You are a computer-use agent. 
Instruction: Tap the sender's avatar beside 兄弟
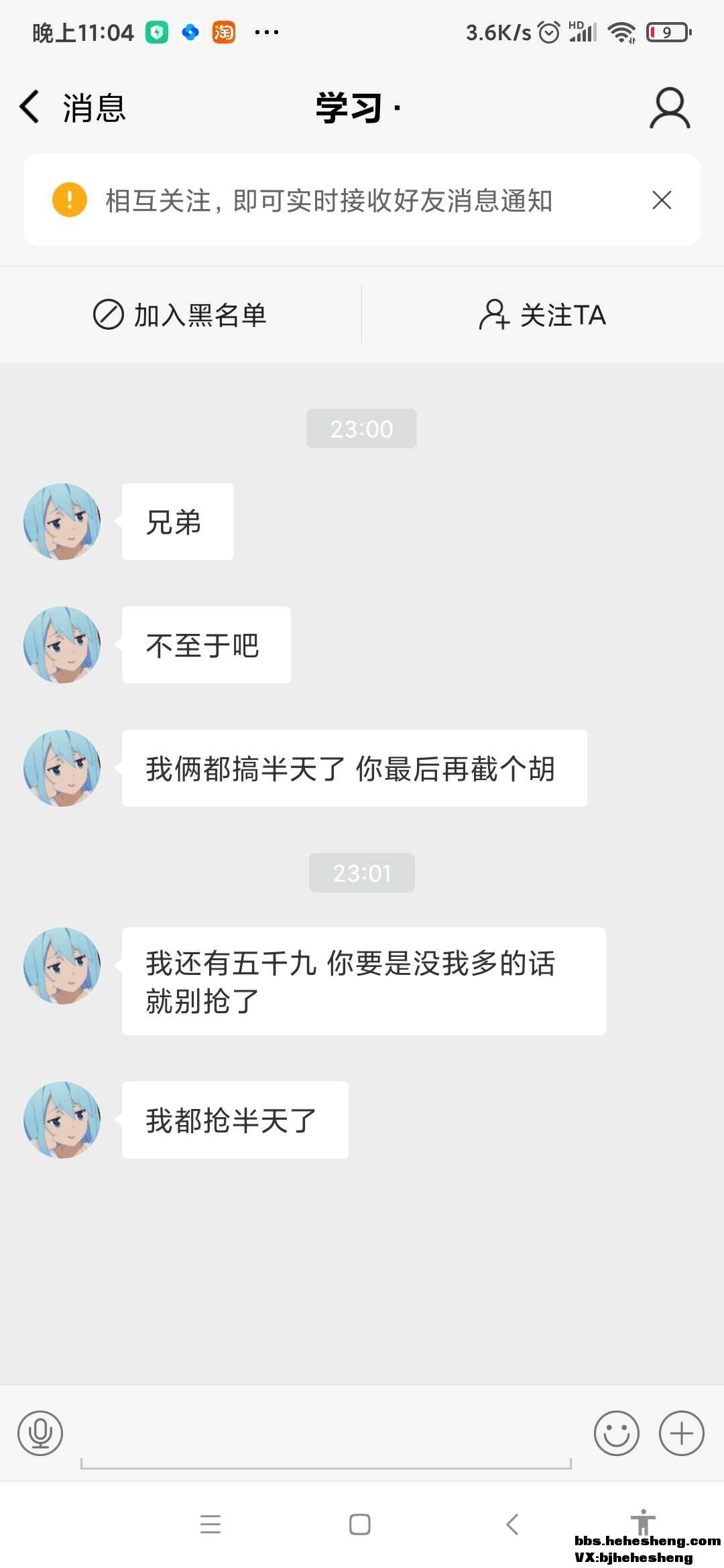(62, 521)
